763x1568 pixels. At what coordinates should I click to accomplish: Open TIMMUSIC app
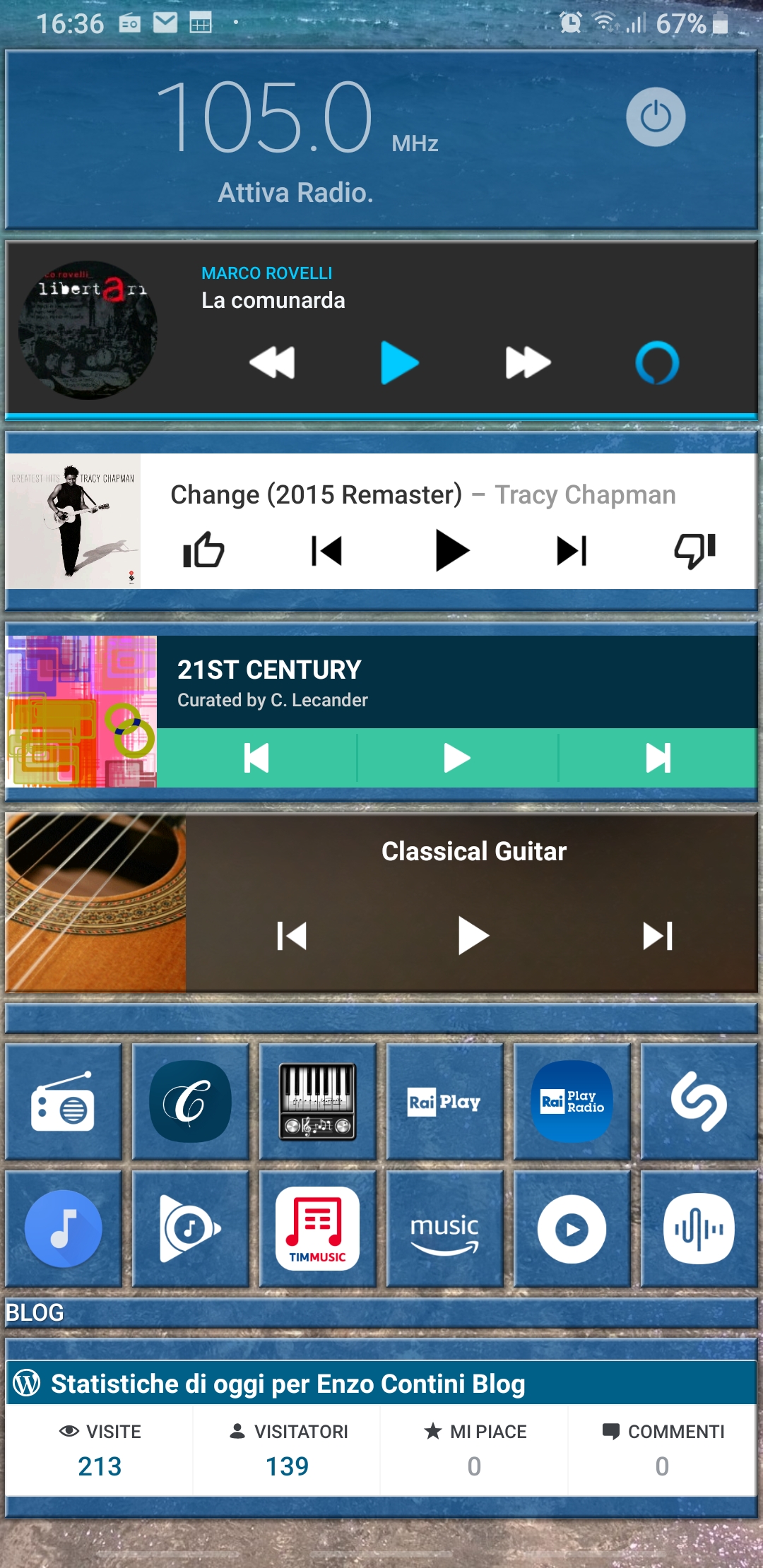[x=317, y=1229]
